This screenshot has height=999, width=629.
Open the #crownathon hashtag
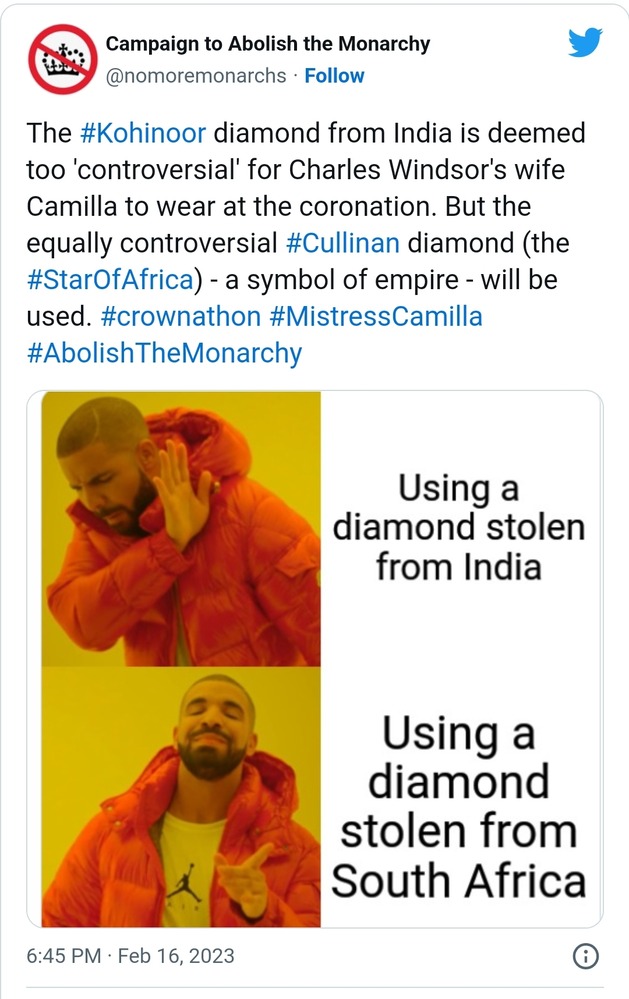coord(181,317)
